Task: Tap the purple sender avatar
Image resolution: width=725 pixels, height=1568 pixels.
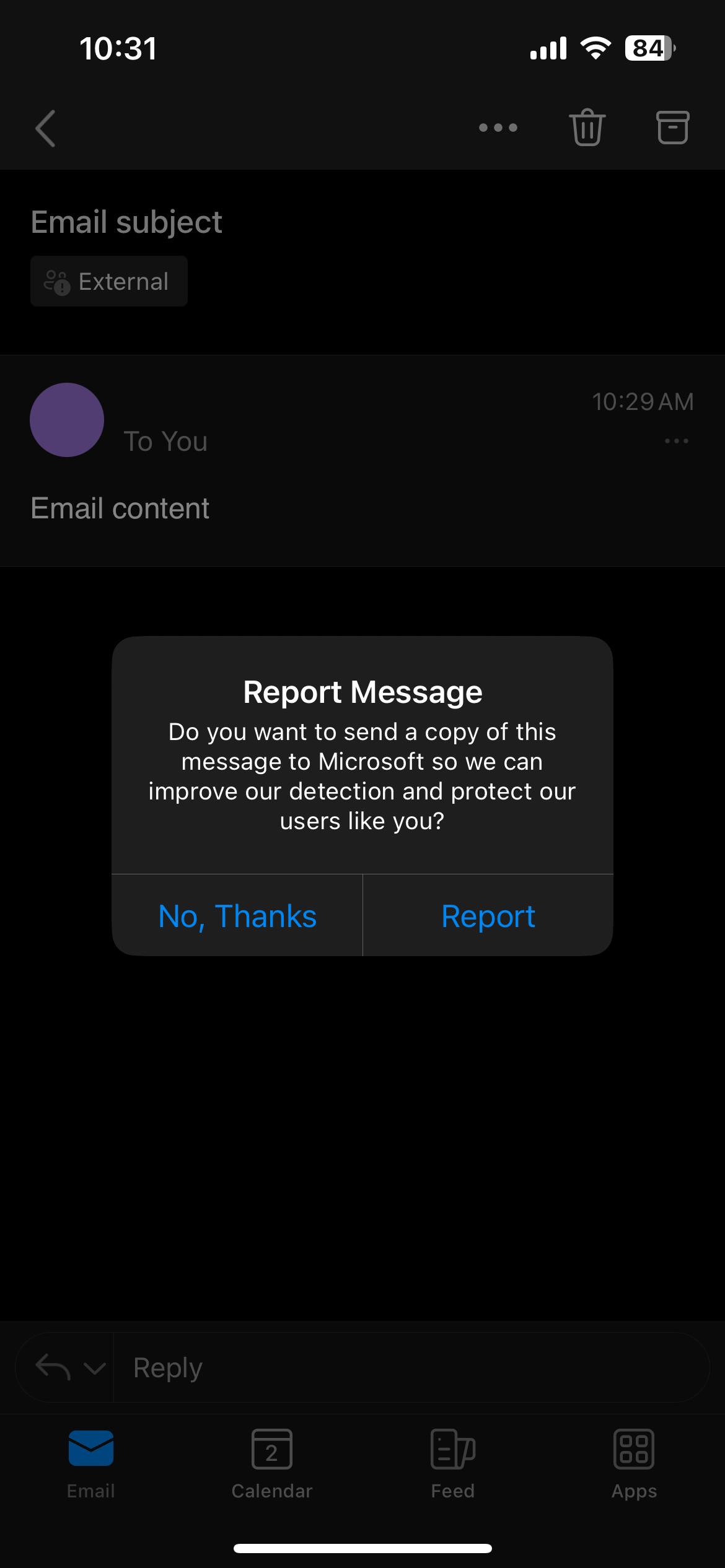Action: click(x=67, y=420)
